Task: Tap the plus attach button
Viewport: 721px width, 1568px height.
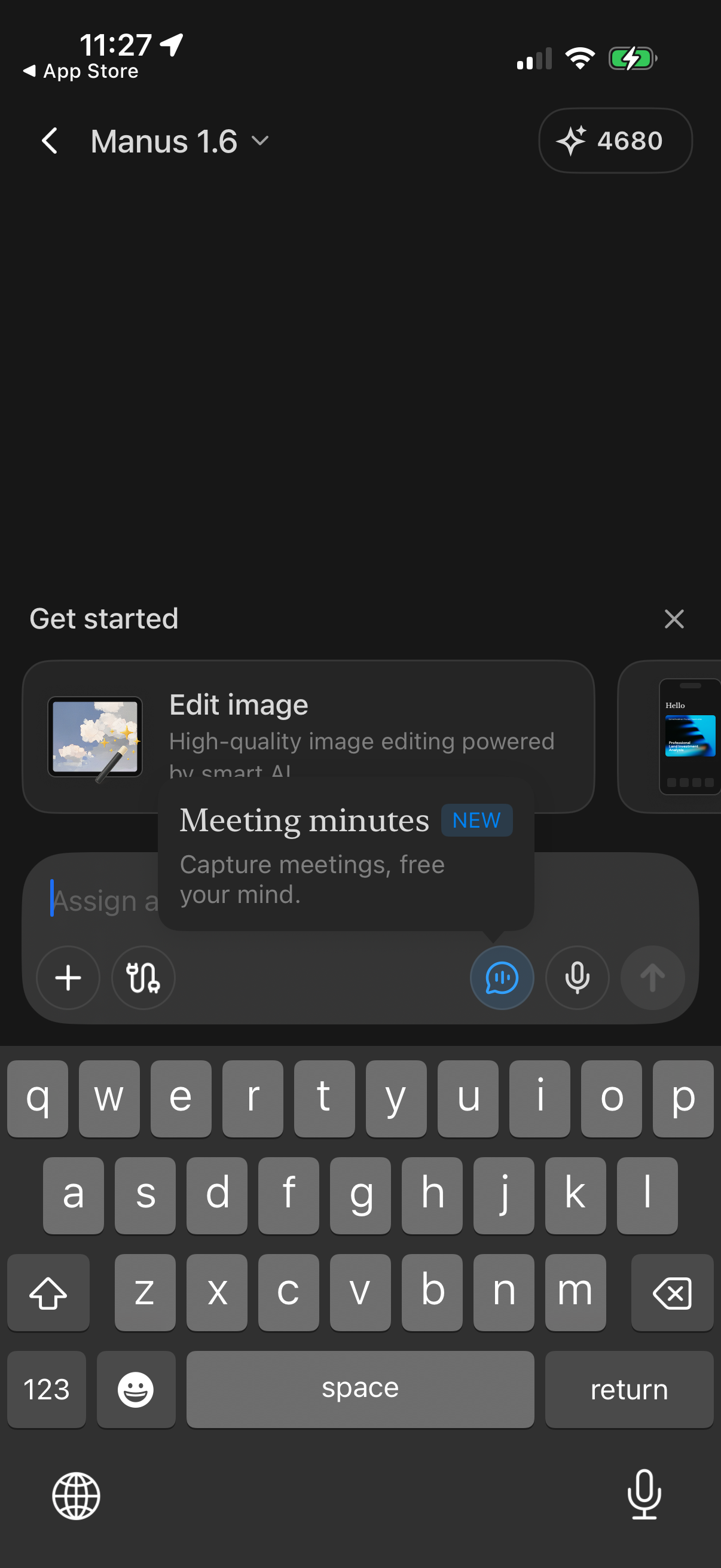Action: click(68, 978)
